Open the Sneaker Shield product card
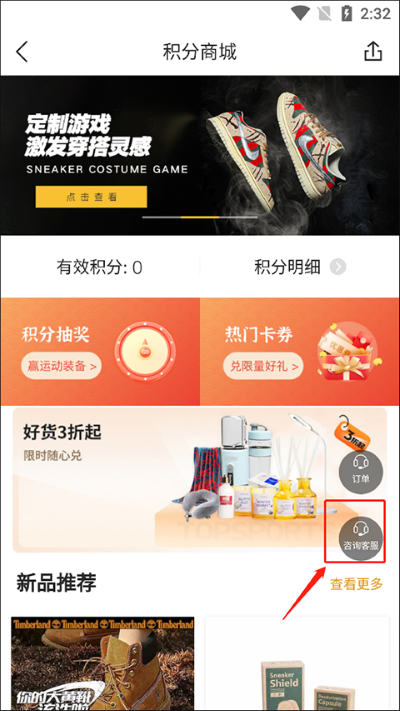The height and width of the screenshot is (711, 400). (x=297, y=663)
